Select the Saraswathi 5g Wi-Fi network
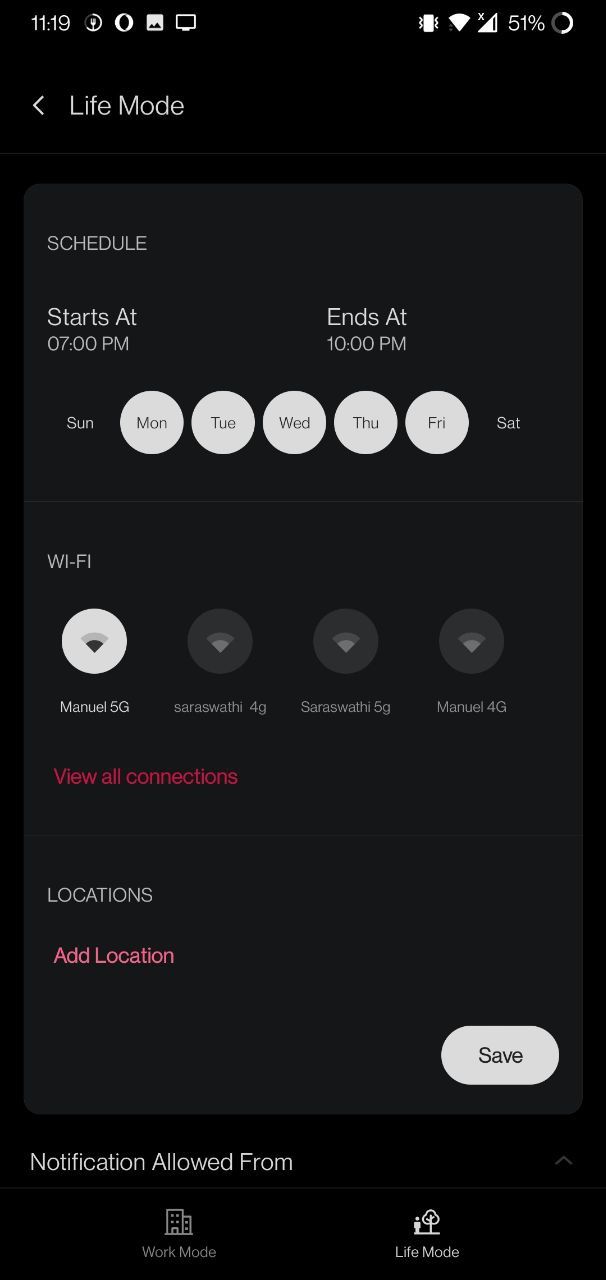 point(346,641)
